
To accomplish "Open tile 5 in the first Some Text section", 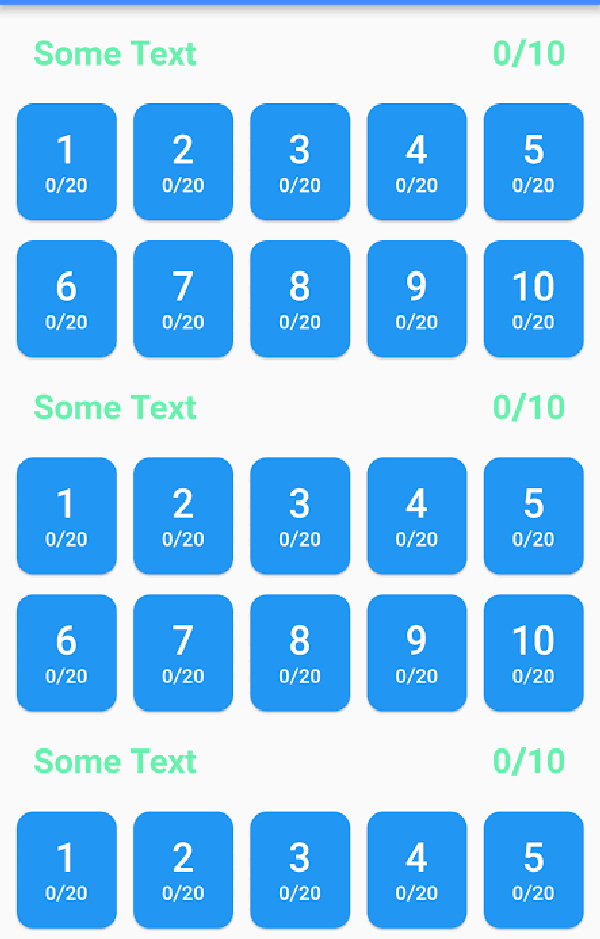I will 533,162.
